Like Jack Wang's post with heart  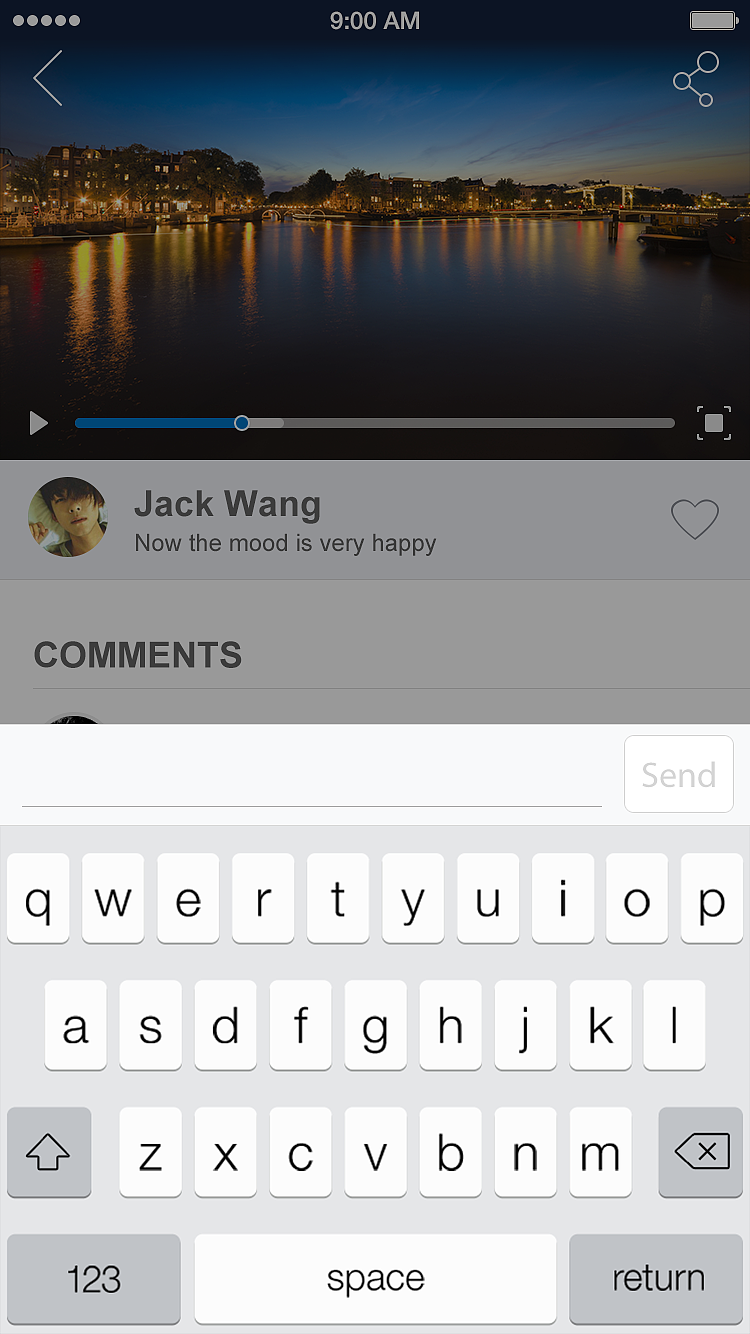pyautogui.click(x=694, y=519)
